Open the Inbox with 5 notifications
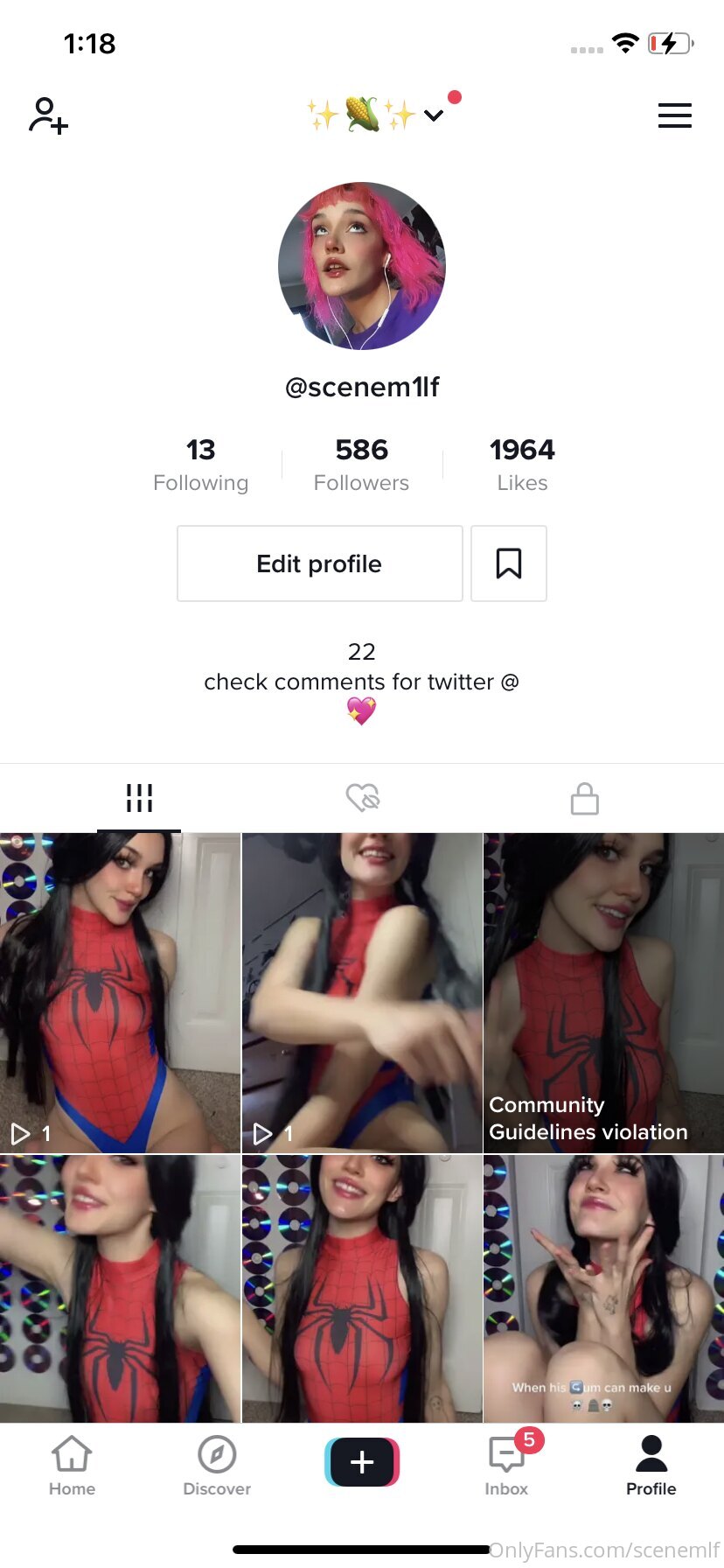 pos(507,1466)
